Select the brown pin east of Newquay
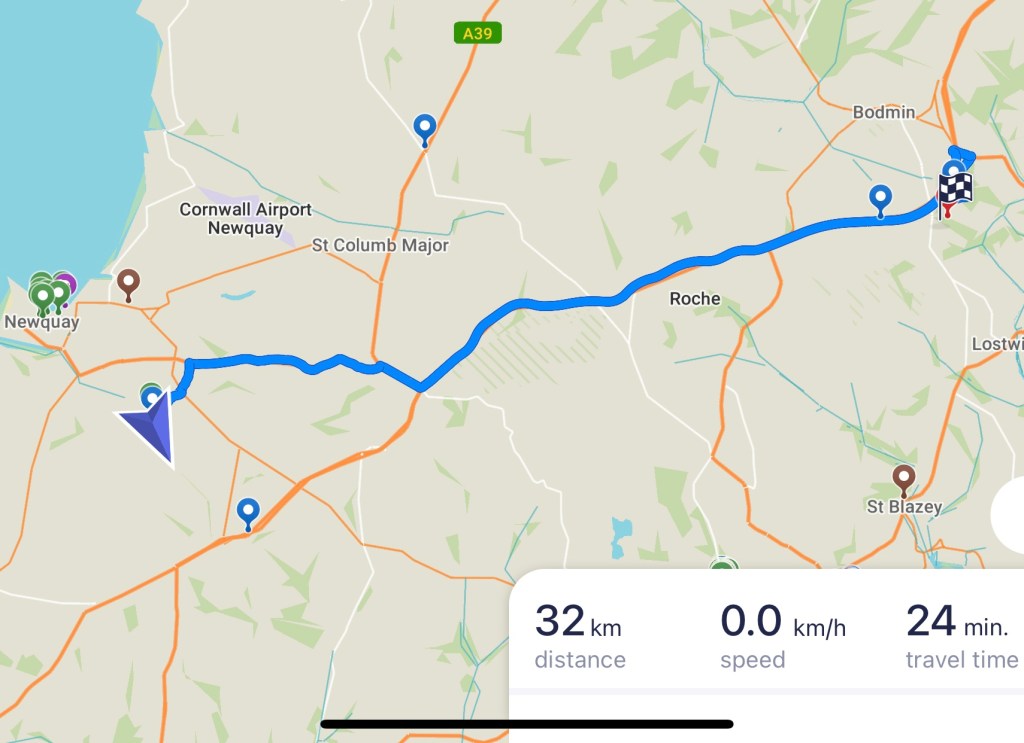1024x743 pixels. [128, 282]
